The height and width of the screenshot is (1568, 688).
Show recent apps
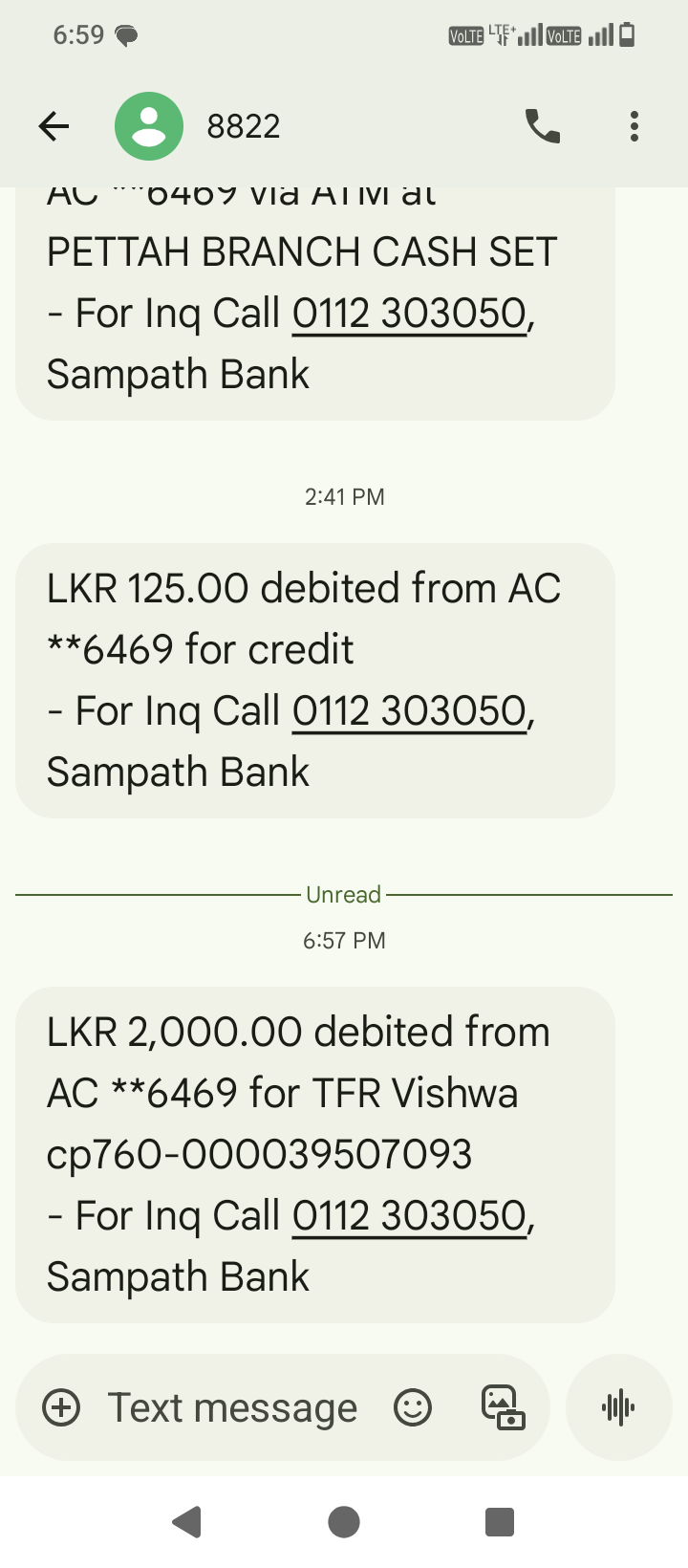click(500, 1521)
